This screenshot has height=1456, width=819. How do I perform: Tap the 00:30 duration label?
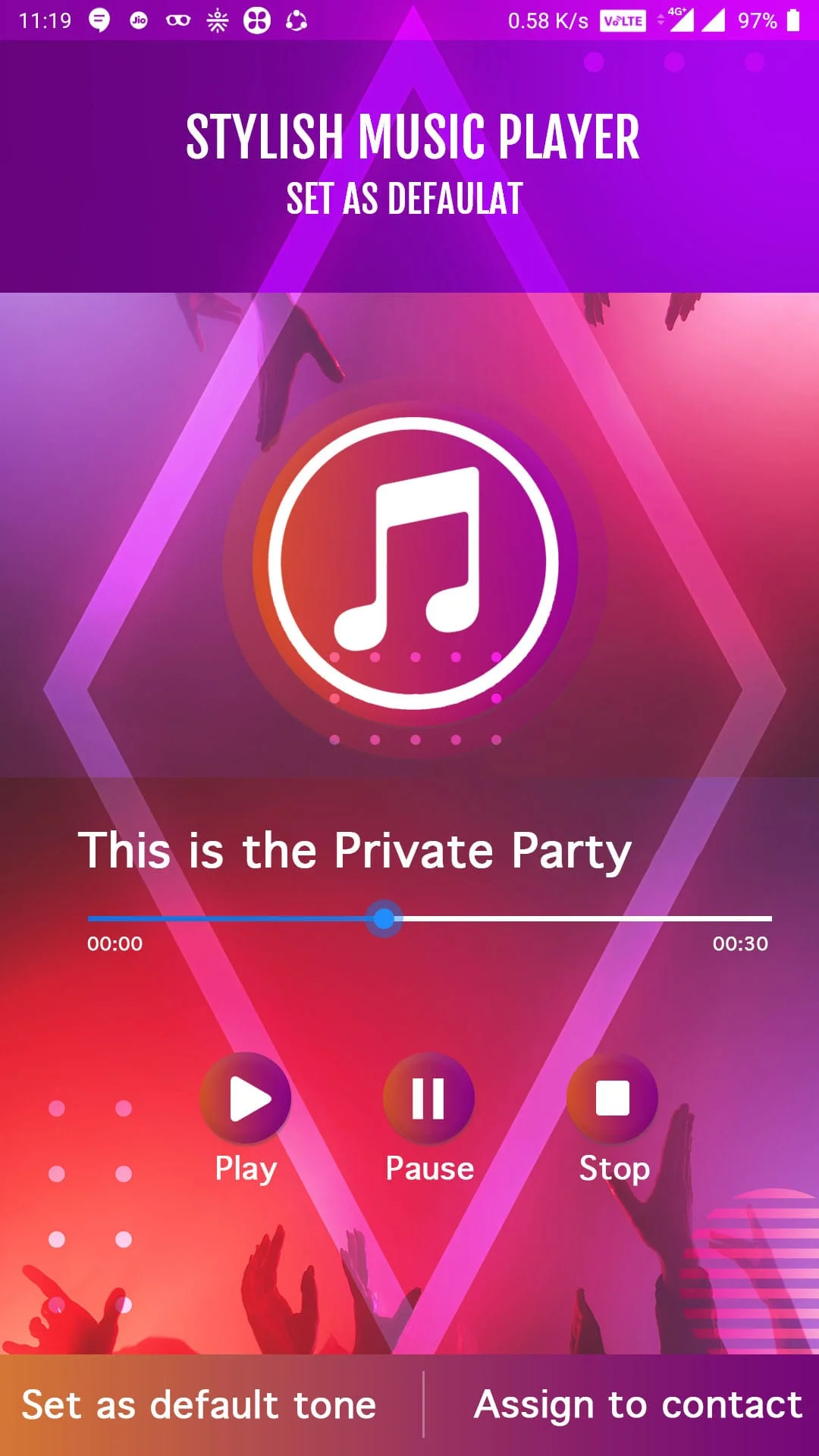(741, 943)
